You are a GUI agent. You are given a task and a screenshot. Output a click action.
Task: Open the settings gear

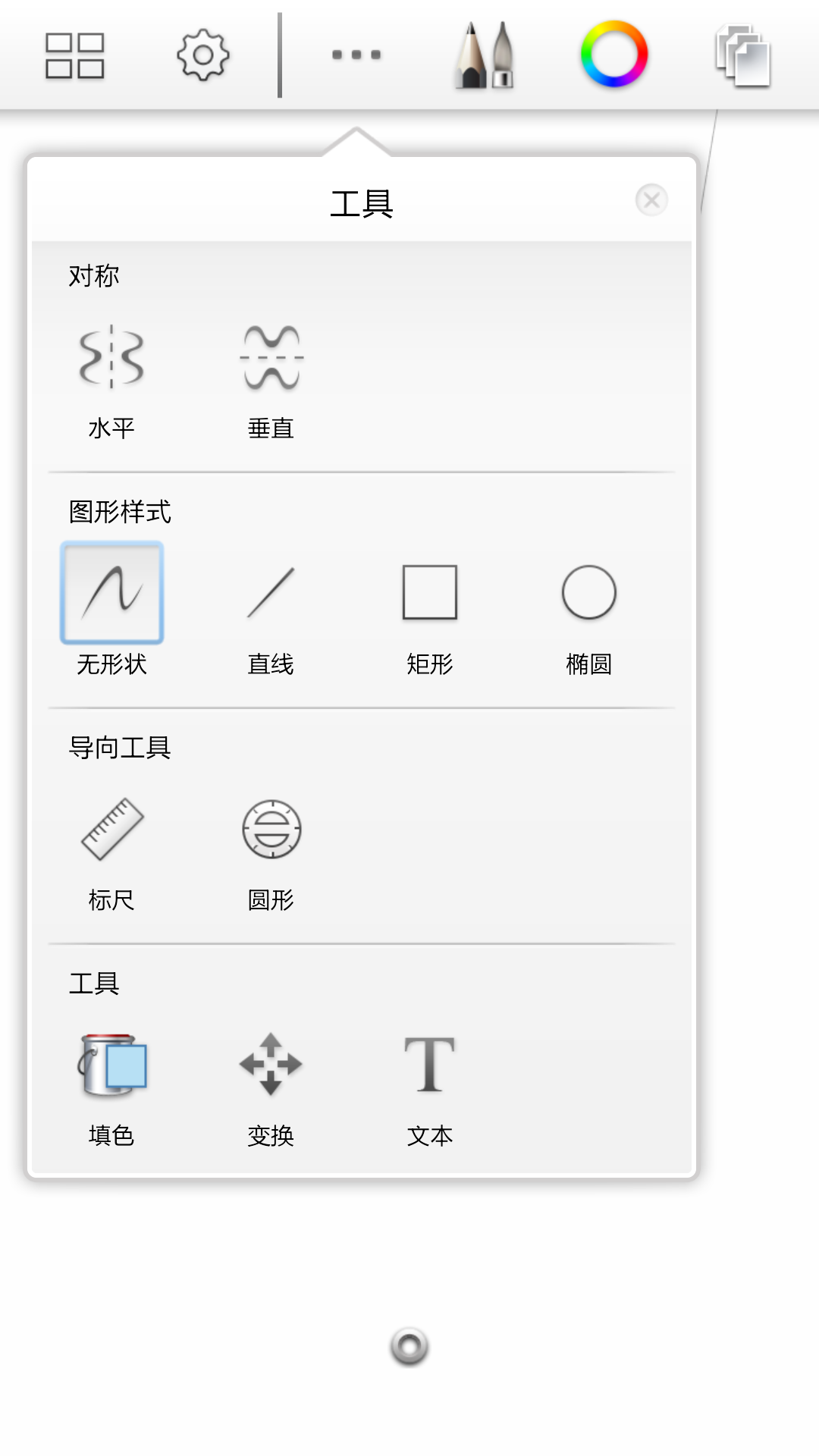[202, 55]
